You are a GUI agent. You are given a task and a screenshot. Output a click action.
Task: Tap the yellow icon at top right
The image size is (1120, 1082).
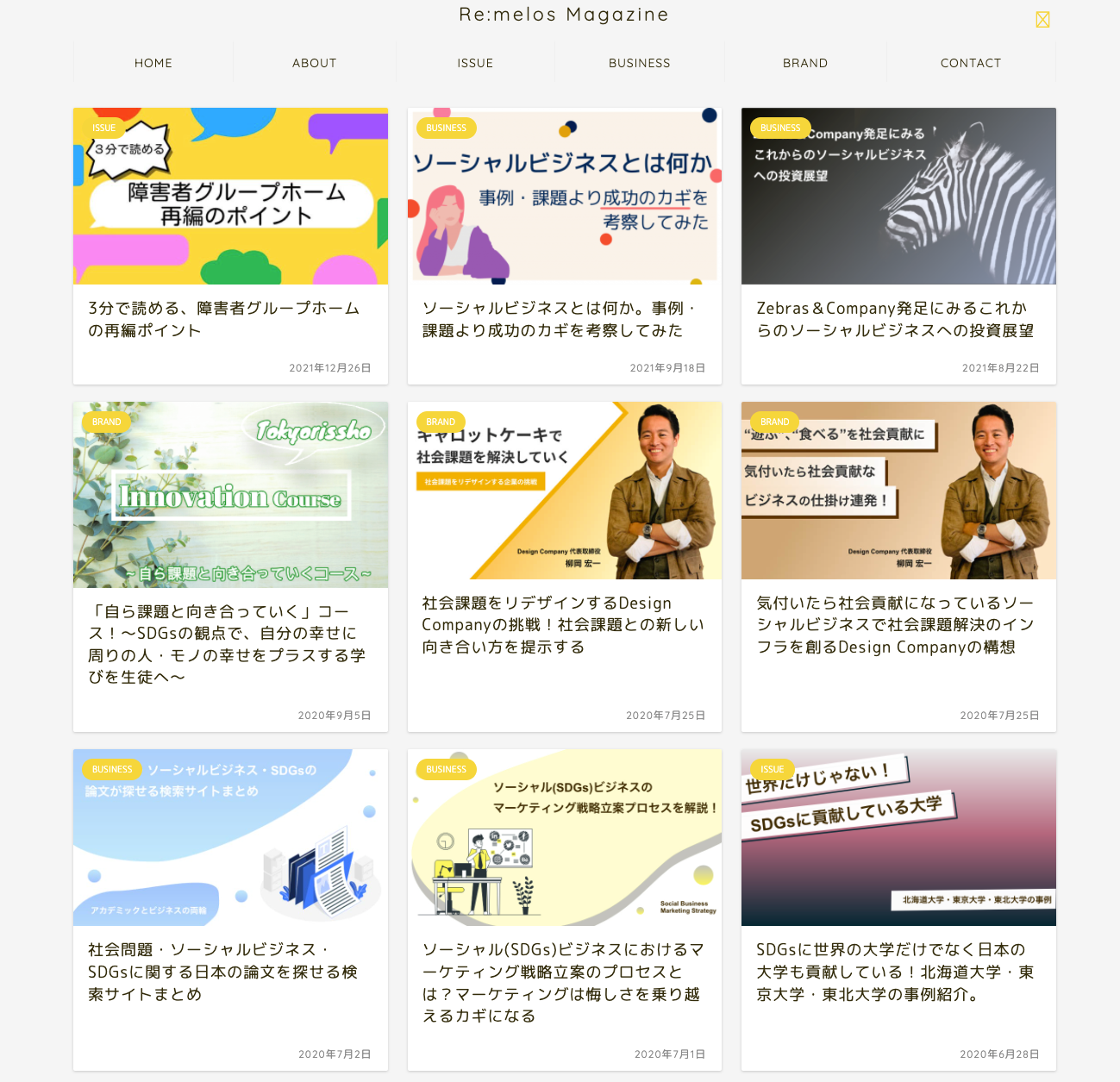[x=1042, y=20]
